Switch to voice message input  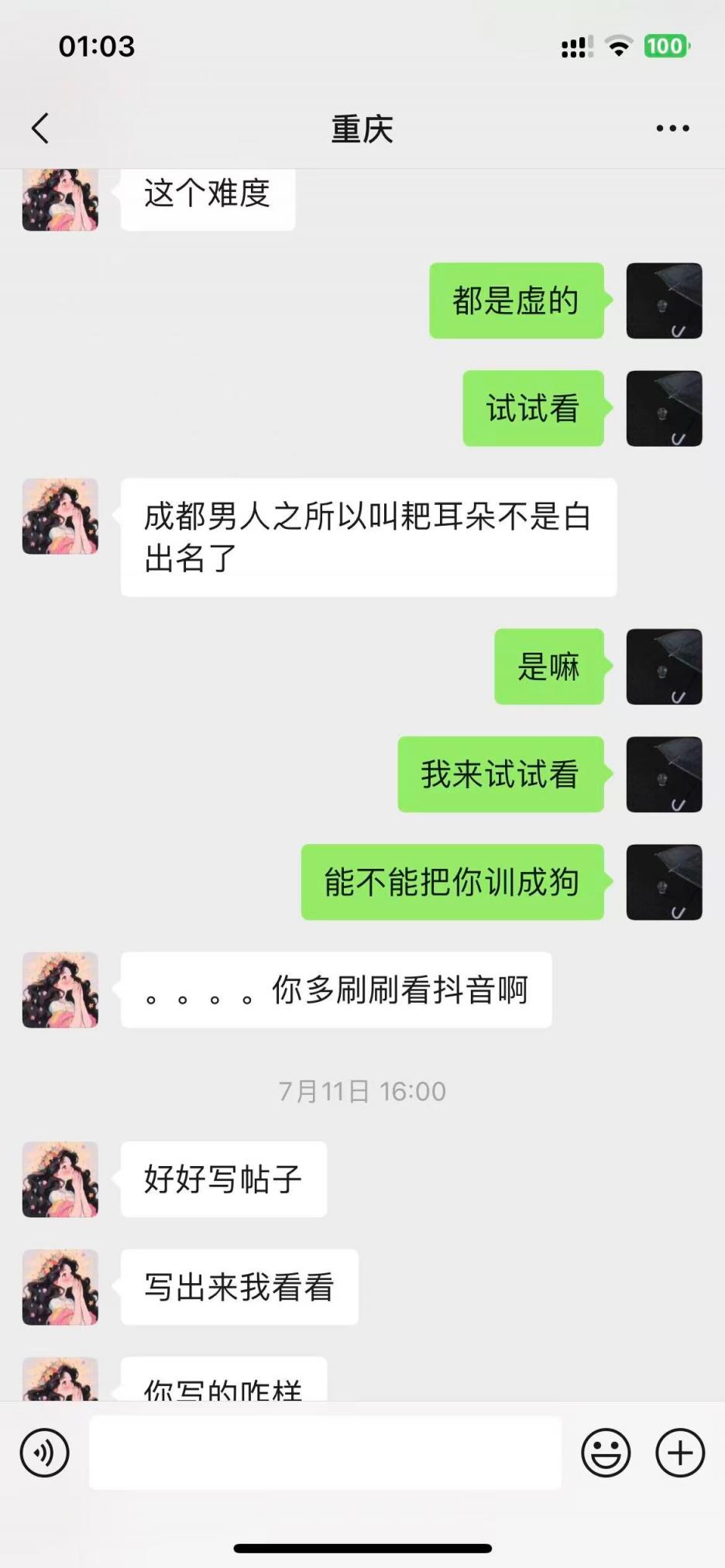[45, 1453]
